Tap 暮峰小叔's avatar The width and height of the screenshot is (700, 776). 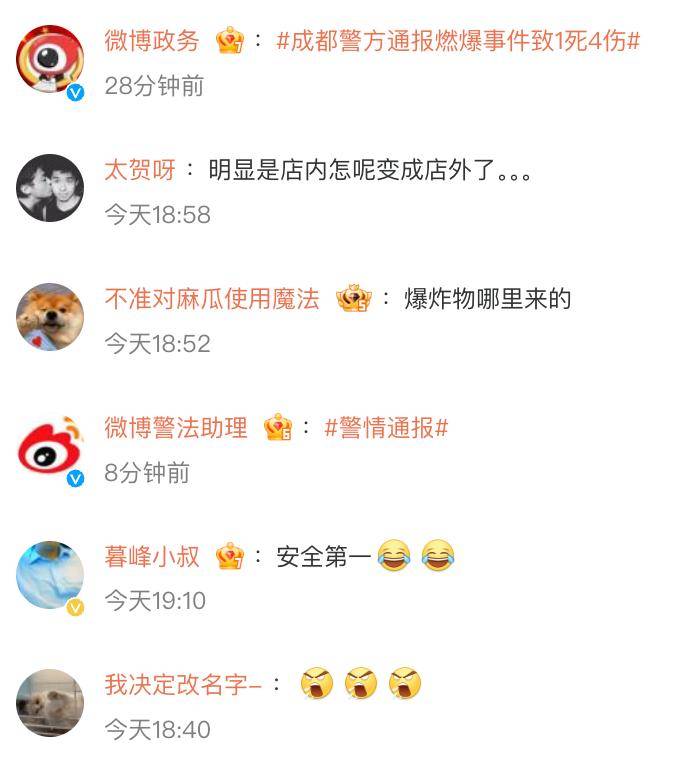click(50, 574)
